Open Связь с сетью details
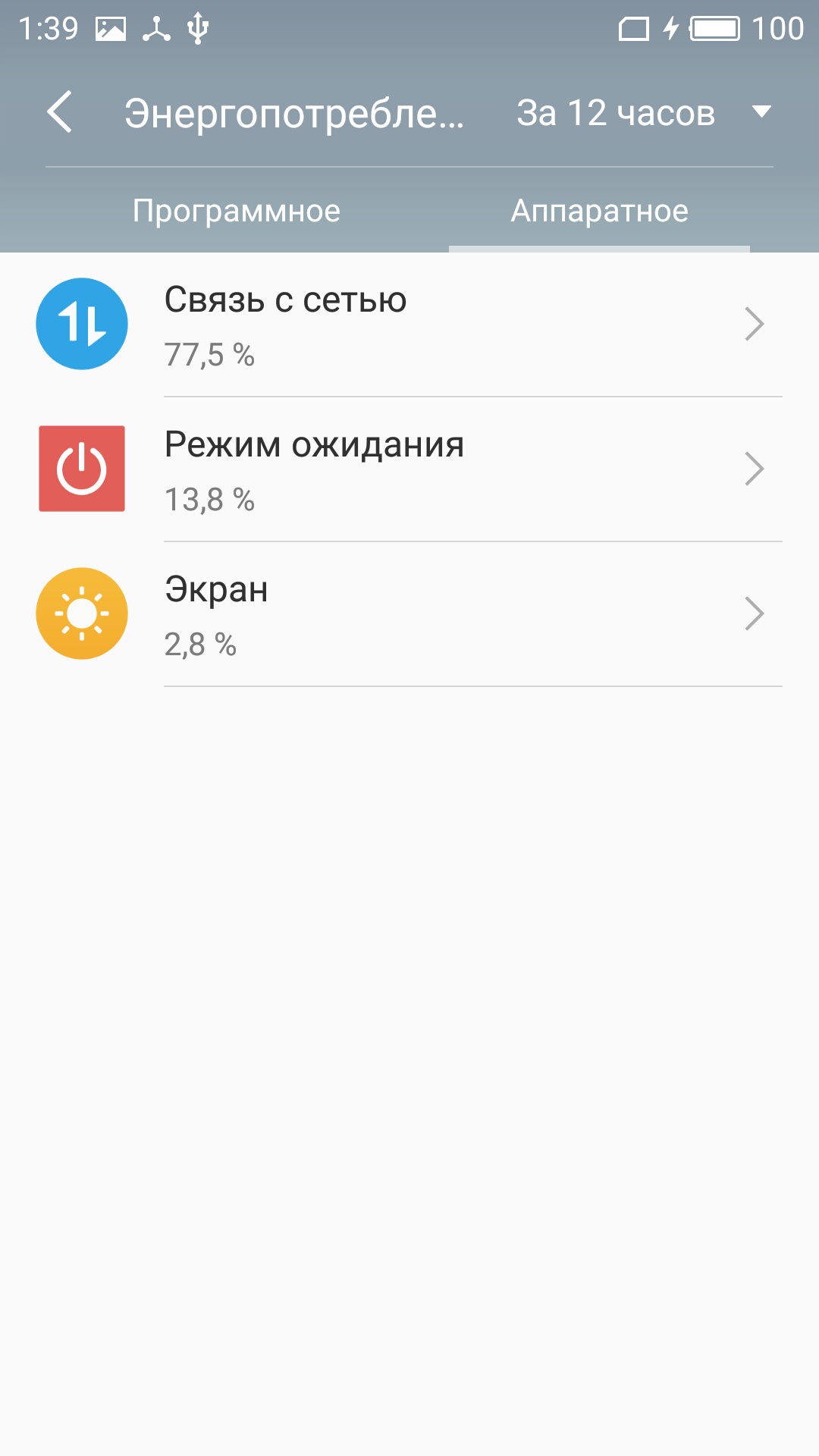Screen dimensions: 819x1456 (409, 325)
